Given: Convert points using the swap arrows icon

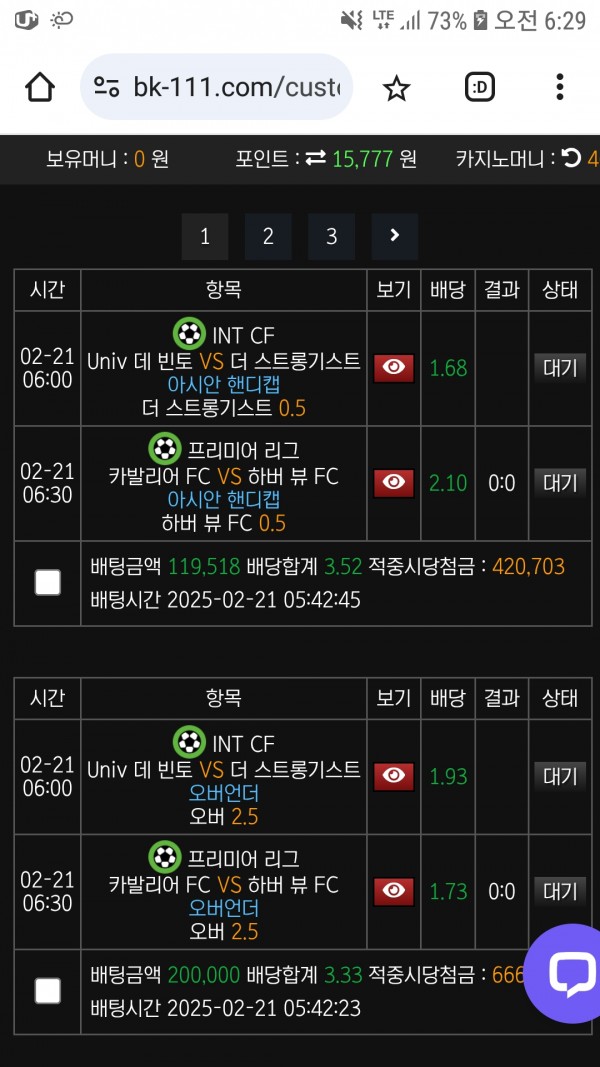Looking at the screenshot, I should (315, 159).
